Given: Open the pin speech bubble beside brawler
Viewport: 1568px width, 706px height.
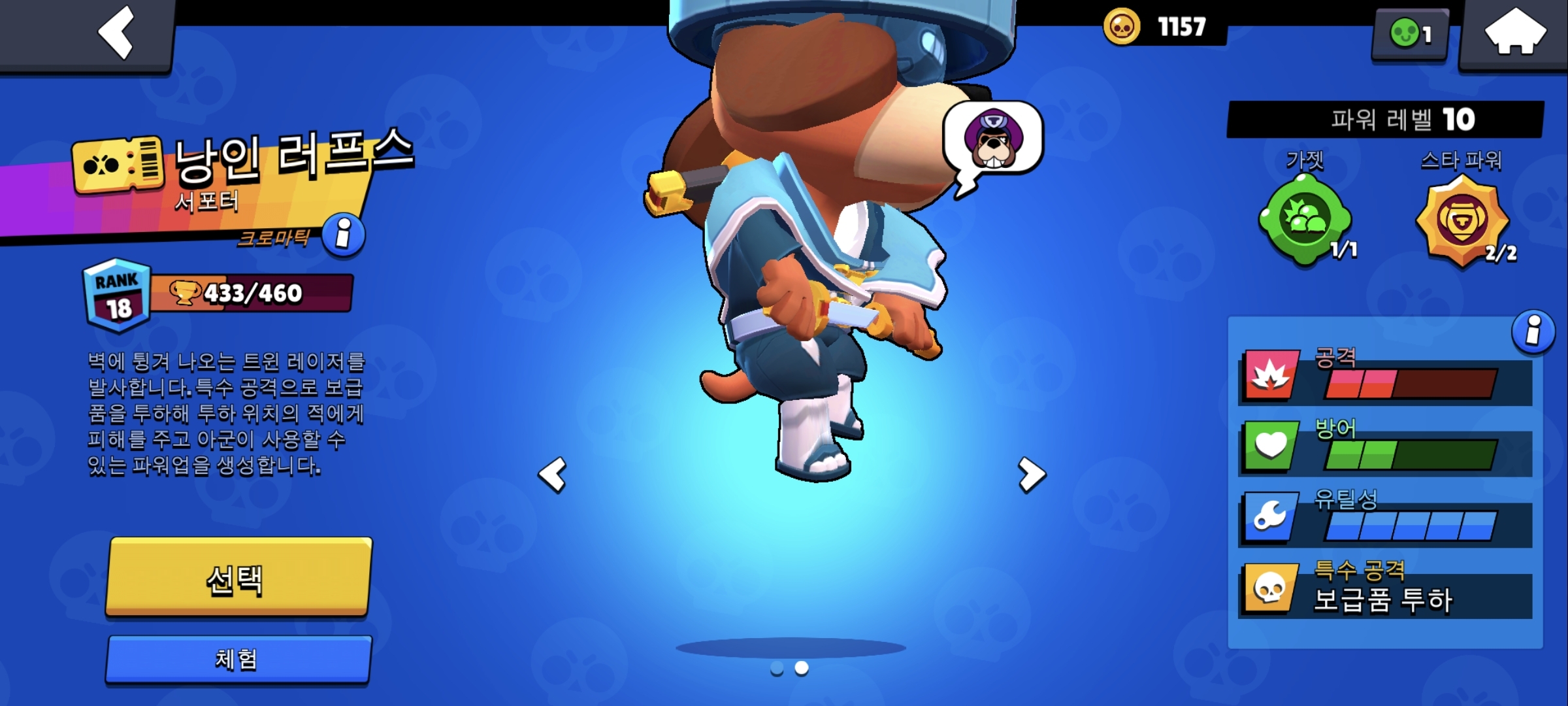Looking at the screenshot, I should click(x=993, y=140).
